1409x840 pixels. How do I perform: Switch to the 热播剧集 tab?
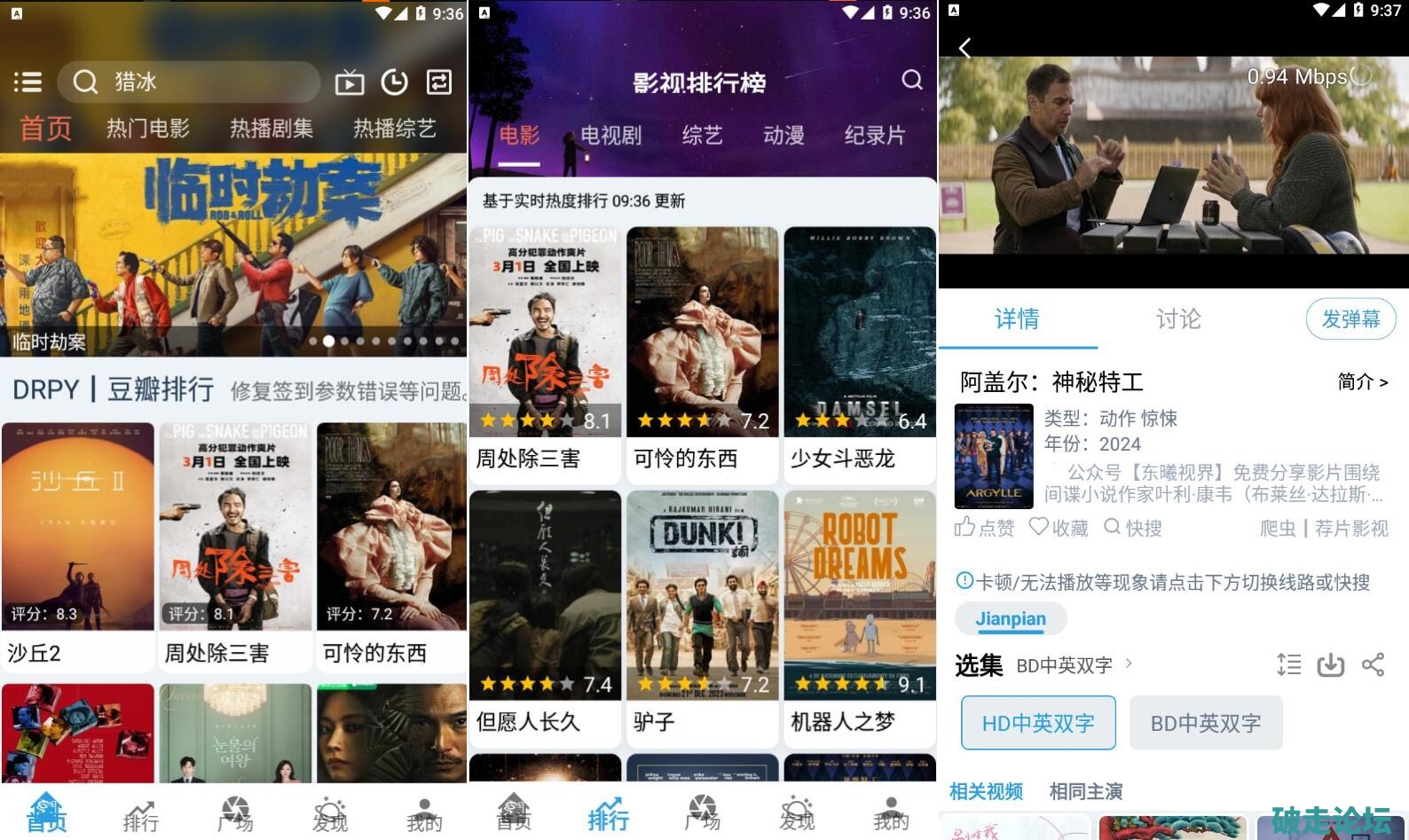pyautogui.click(x=272, y=129)
